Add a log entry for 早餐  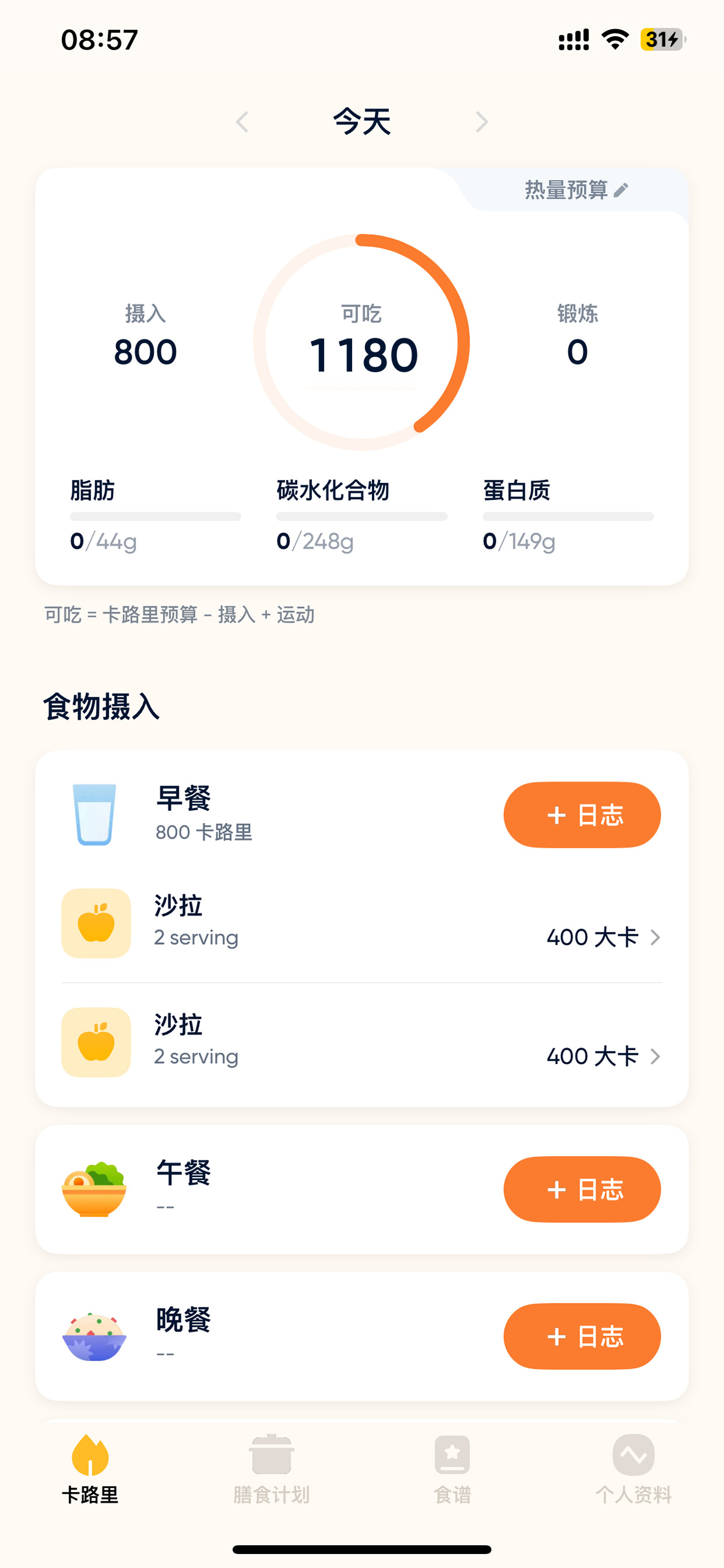coord(582,814)
